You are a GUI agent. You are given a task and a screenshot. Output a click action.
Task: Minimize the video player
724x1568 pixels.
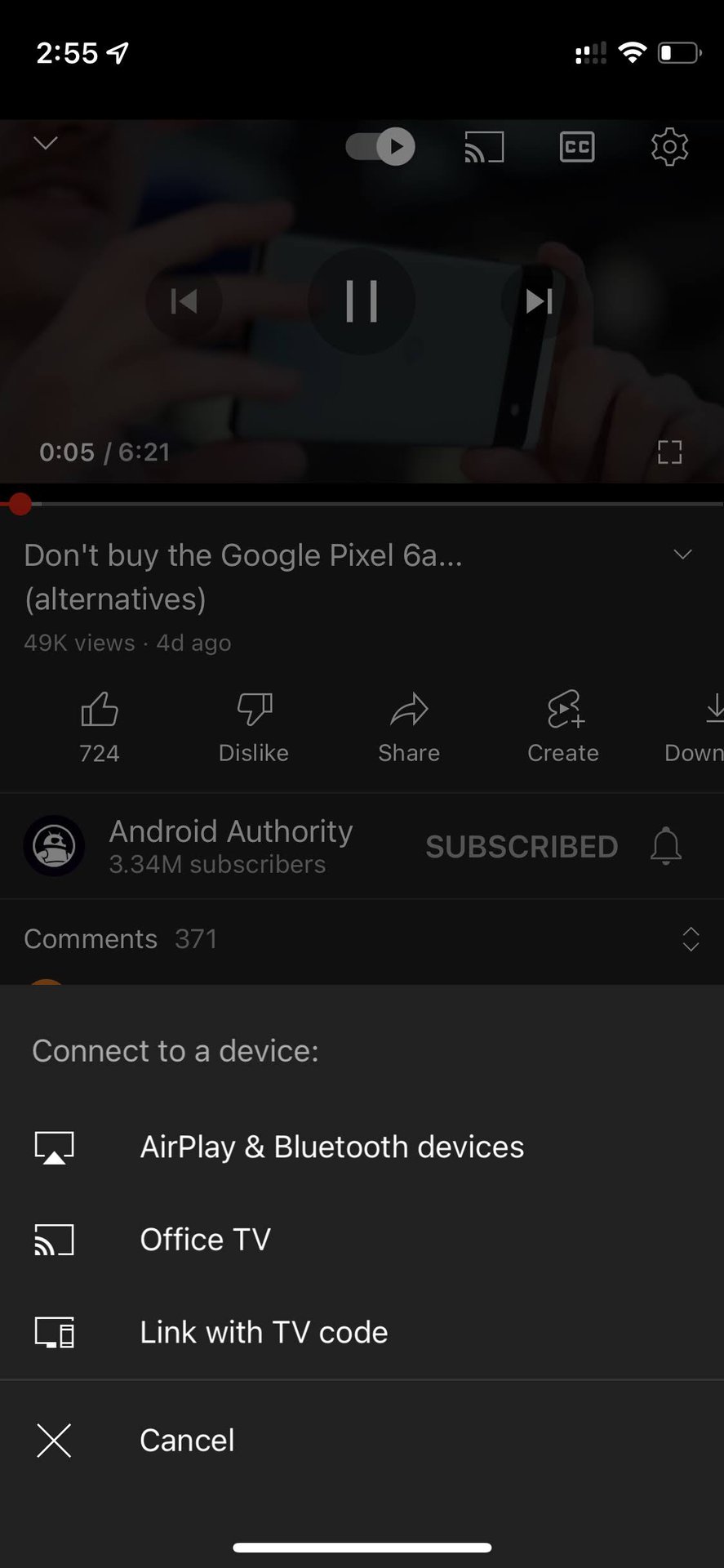(46, 144)
